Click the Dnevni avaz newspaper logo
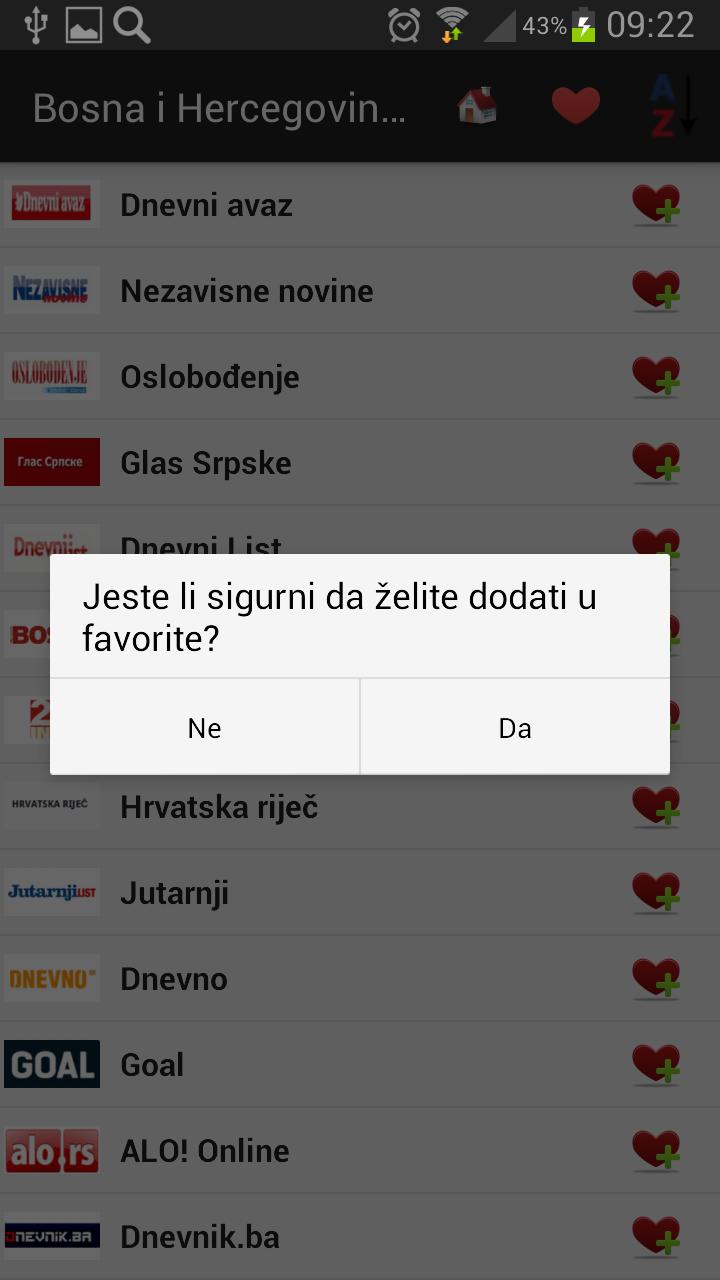 pyautogui.click(x=52, y=204)
